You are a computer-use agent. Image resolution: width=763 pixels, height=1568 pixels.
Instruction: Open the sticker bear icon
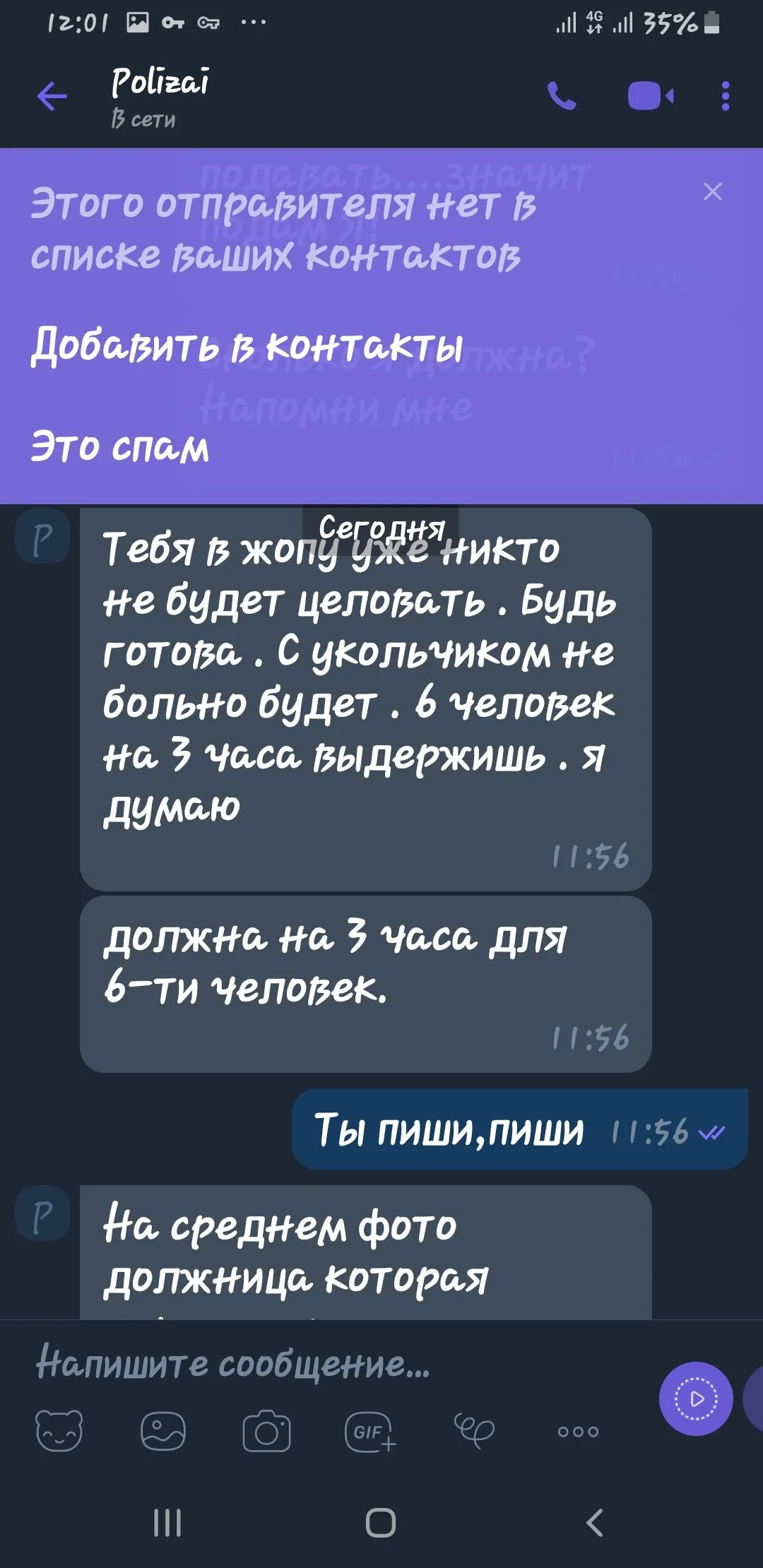pyautogui.click(x=59, y=1431)
